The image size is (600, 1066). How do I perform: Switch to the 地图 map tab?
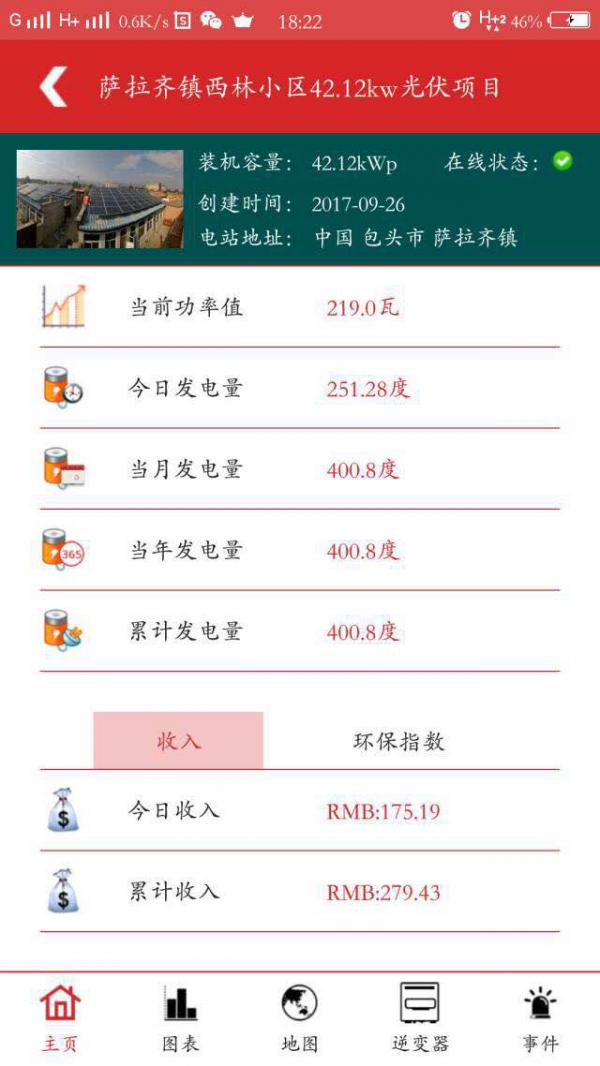click(299, 1017)
